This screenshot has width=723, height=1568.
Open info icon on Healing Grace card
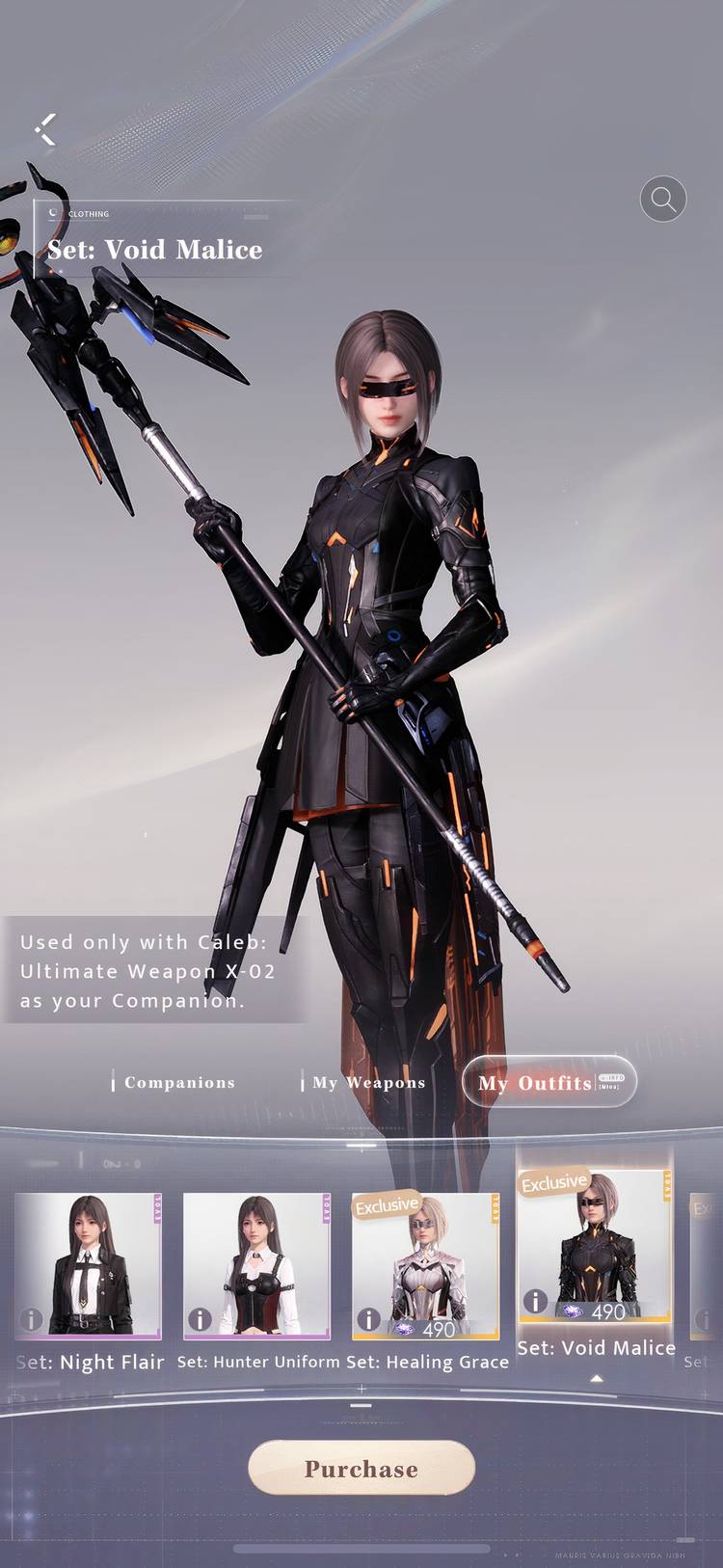[x=368, y=1318]
